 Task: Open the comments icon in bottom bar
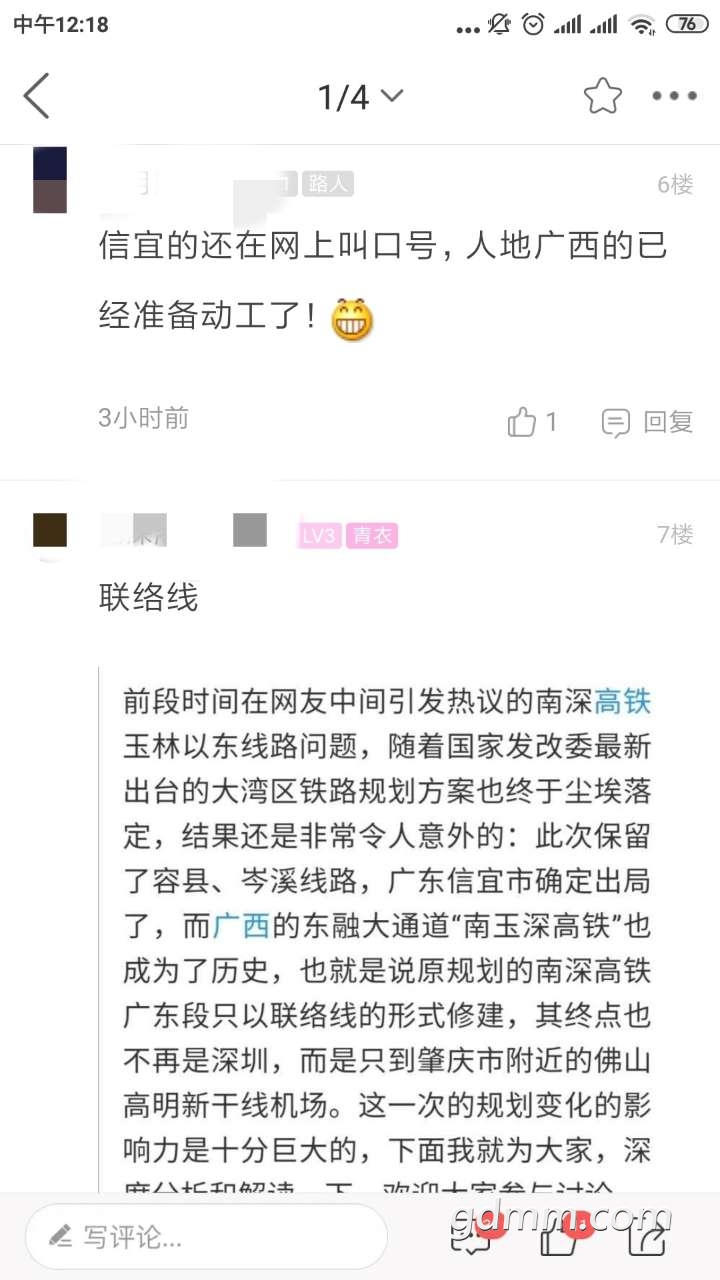(x=471, y=1237)
